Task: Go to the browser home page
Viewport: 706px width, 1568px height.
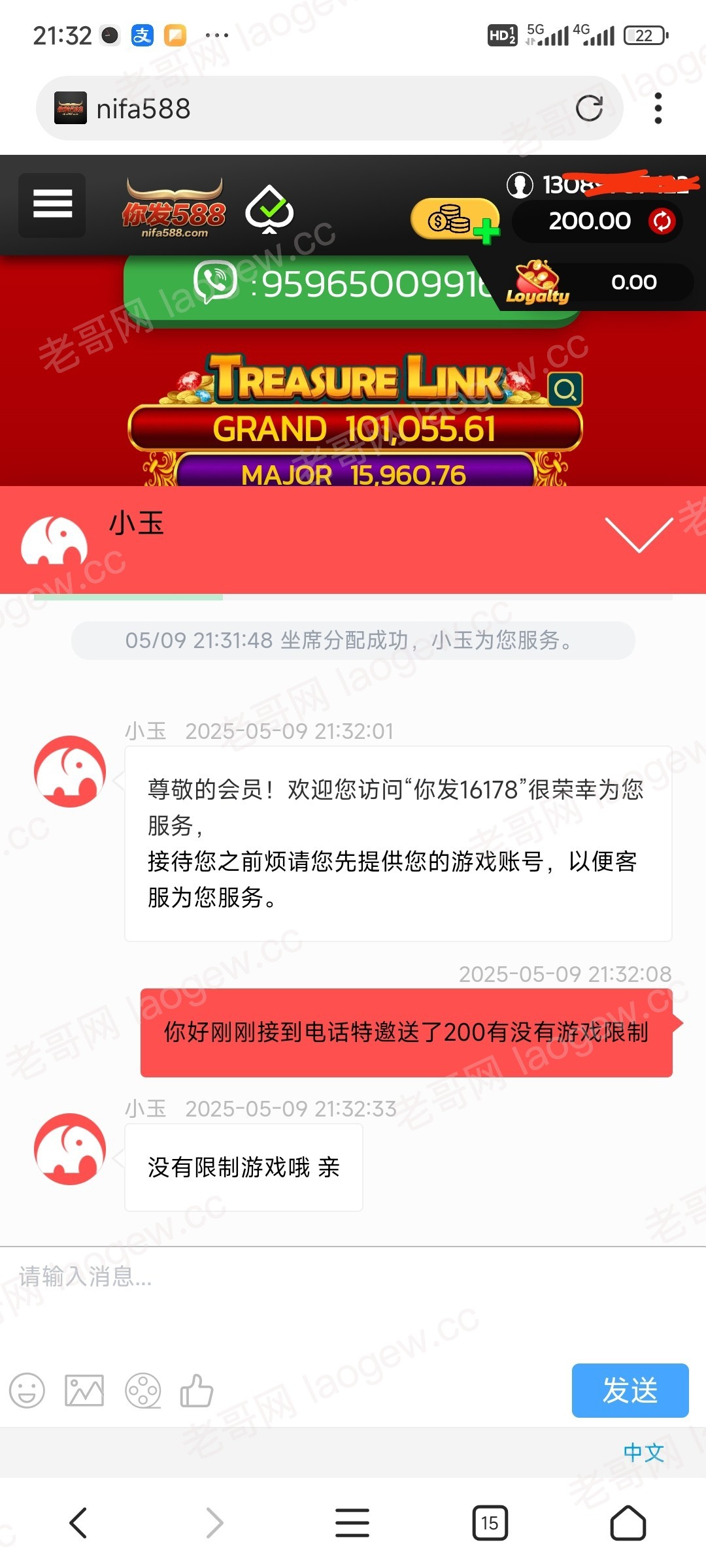Action: click(x=628, y=1523)
